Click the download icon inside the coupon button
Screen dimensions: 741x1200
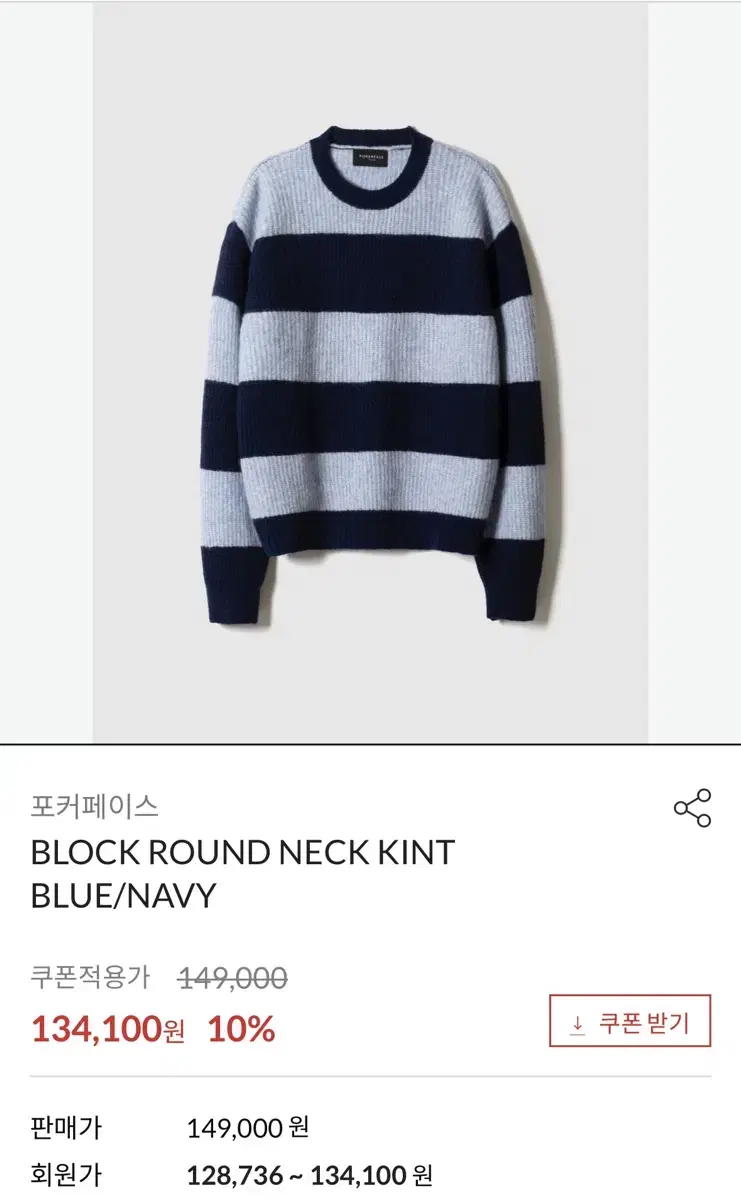point(578,1021)
